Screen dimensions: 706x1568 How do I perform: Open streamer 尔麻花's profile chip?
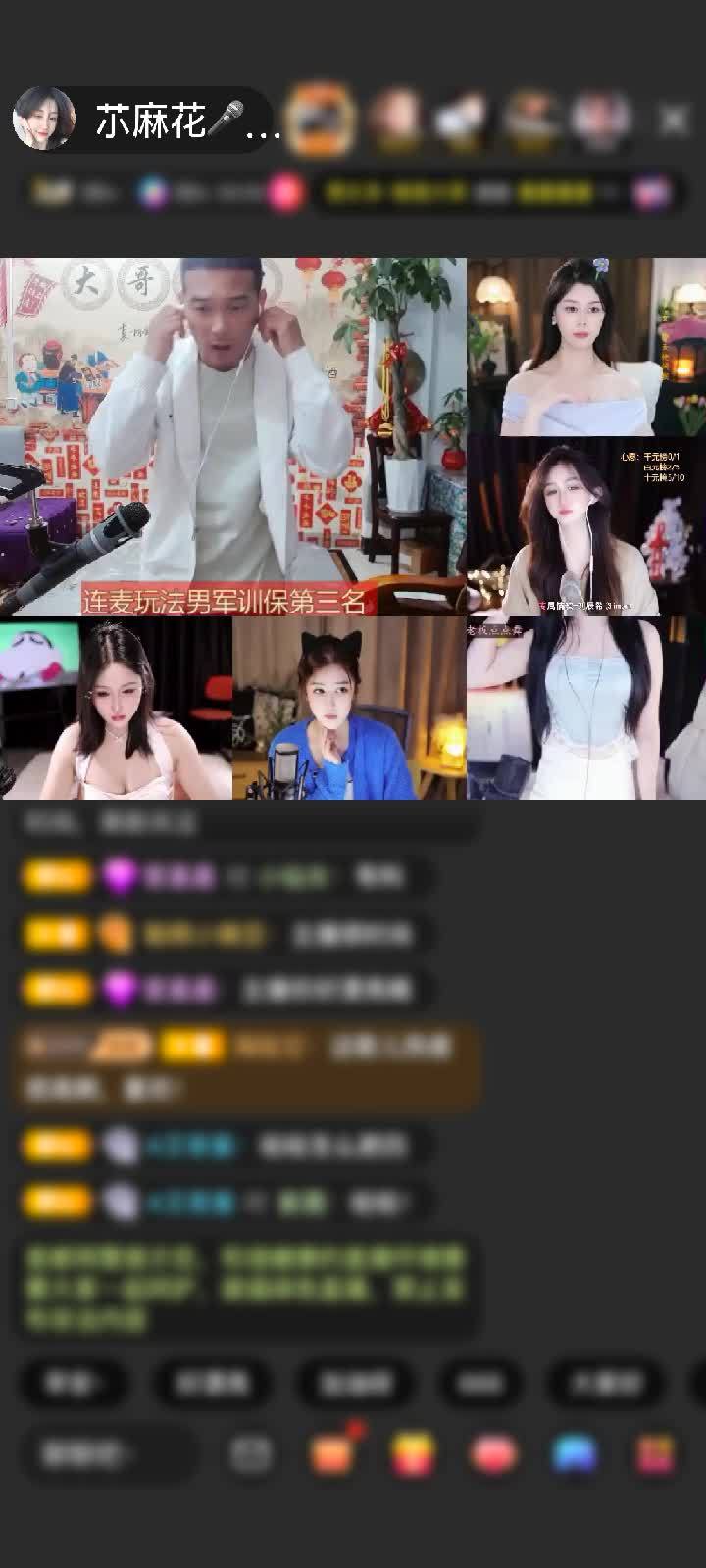(147, 120)
